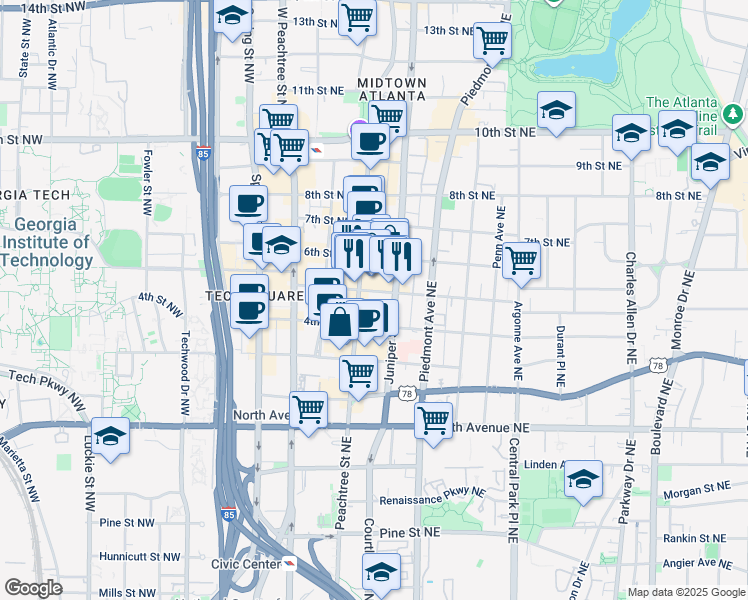Image resolution: width=748 pixels, height=600 pixels.
Task: Select the shopping bag marker near 4th St
Action: click(340, 322)
